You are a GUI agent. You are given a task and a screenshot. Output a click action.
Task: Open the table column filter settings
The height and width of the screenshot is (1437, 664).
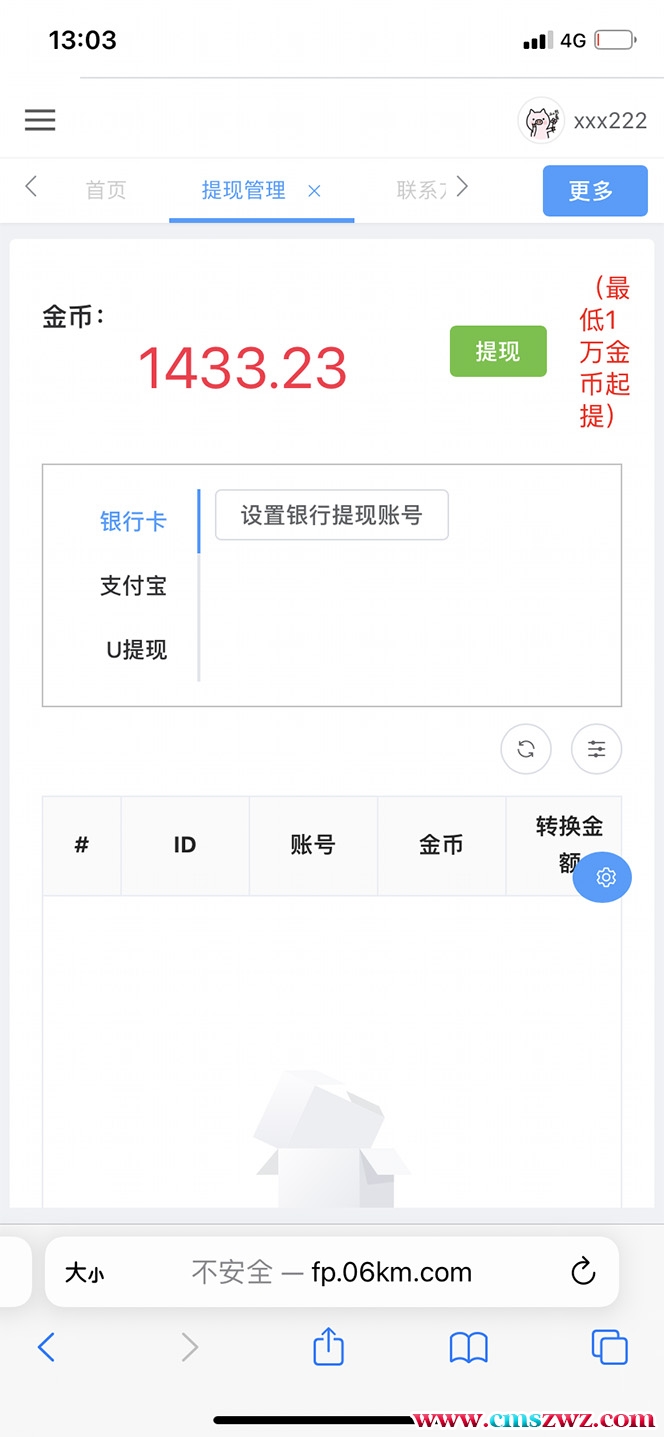coord(596,748)
